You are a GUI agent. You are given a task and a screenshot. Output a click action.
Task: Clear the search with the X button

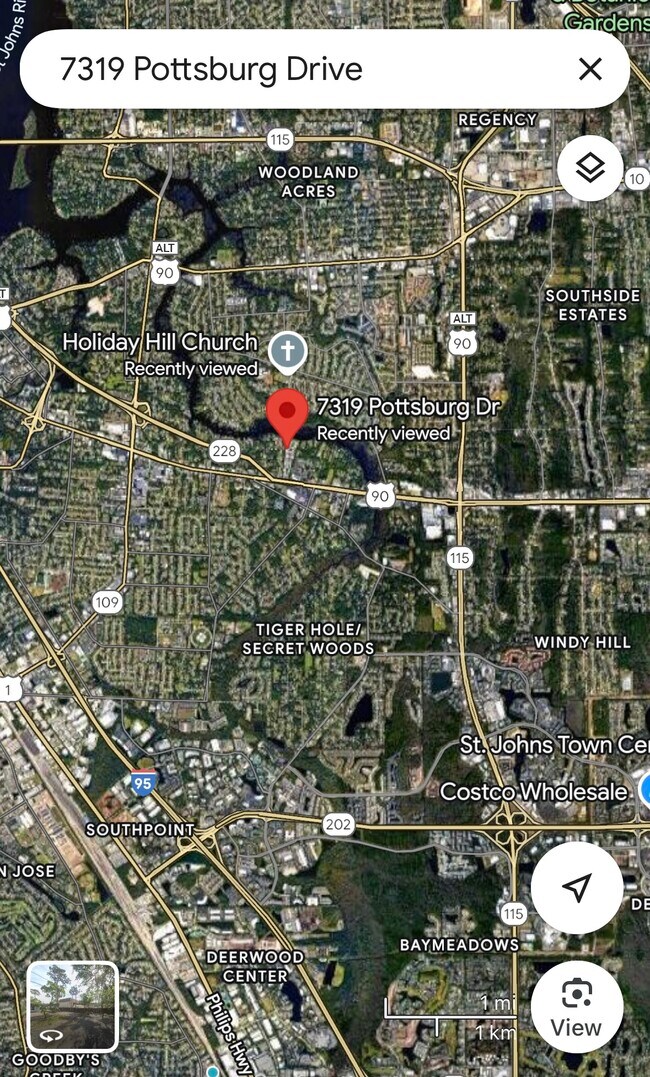(x=590, y=69)
